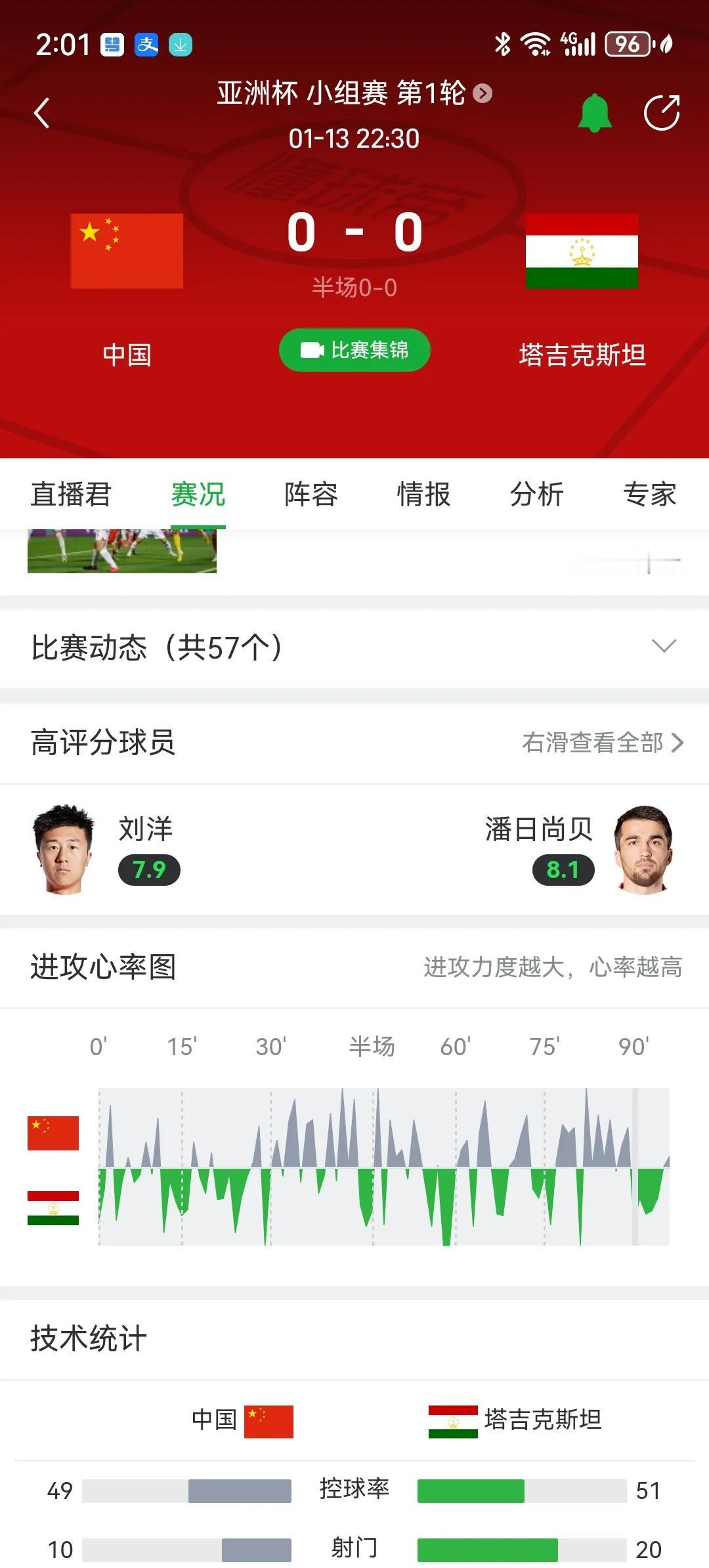Viewport: 709px width, 1568px height.
Task: Select the China flag on the scoreboard
Action: coord(127,252)
